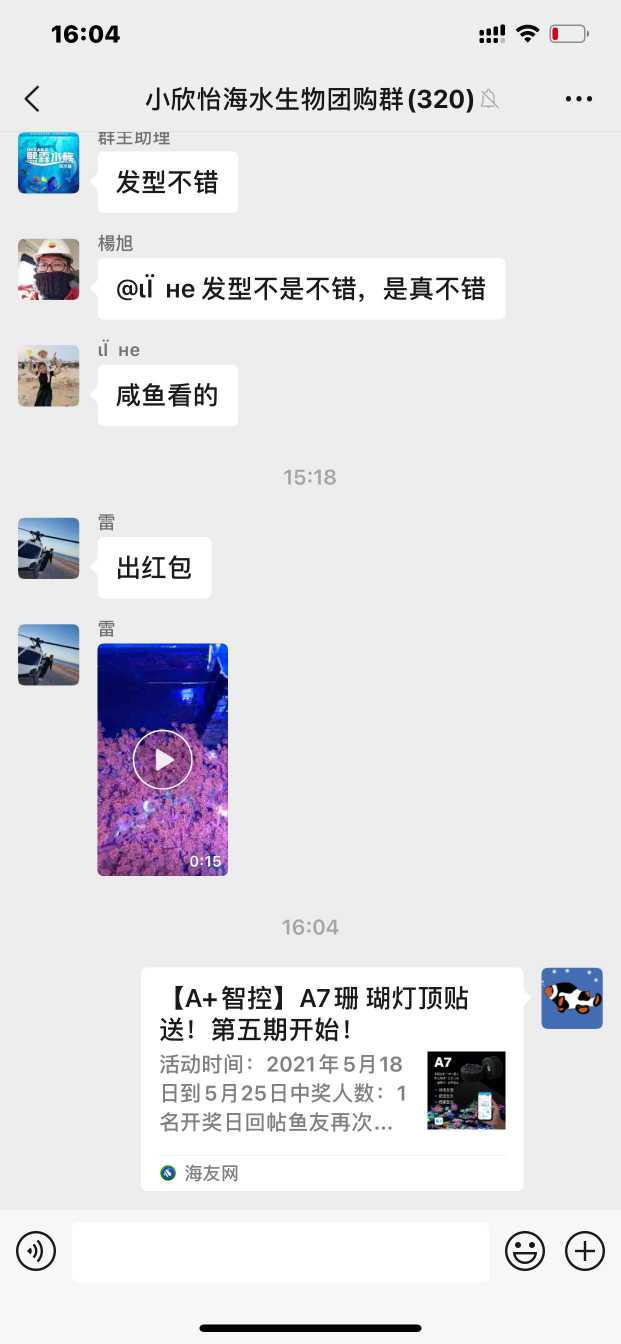This screenshot has height=1344, width=621.
Task: Open the emoji picker
Action: coord(525,1251)
